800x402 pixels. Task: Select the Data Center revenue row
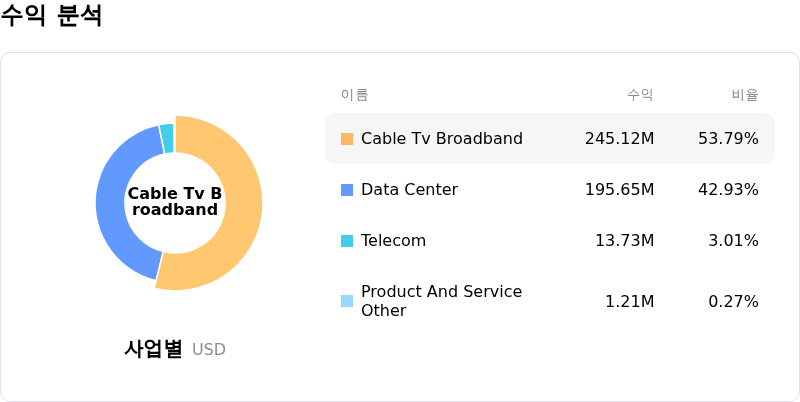[549, 189]
